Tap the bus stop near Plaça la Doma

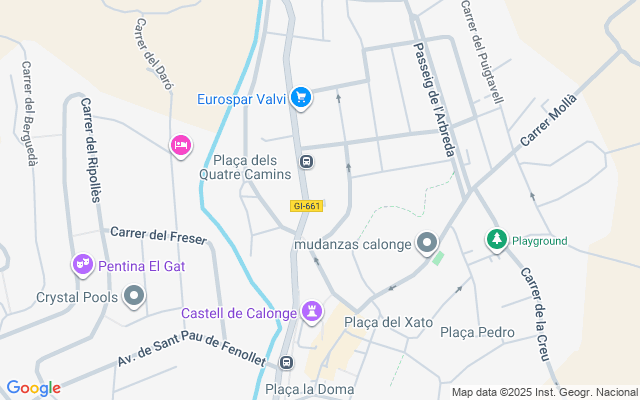pos(287,363)
